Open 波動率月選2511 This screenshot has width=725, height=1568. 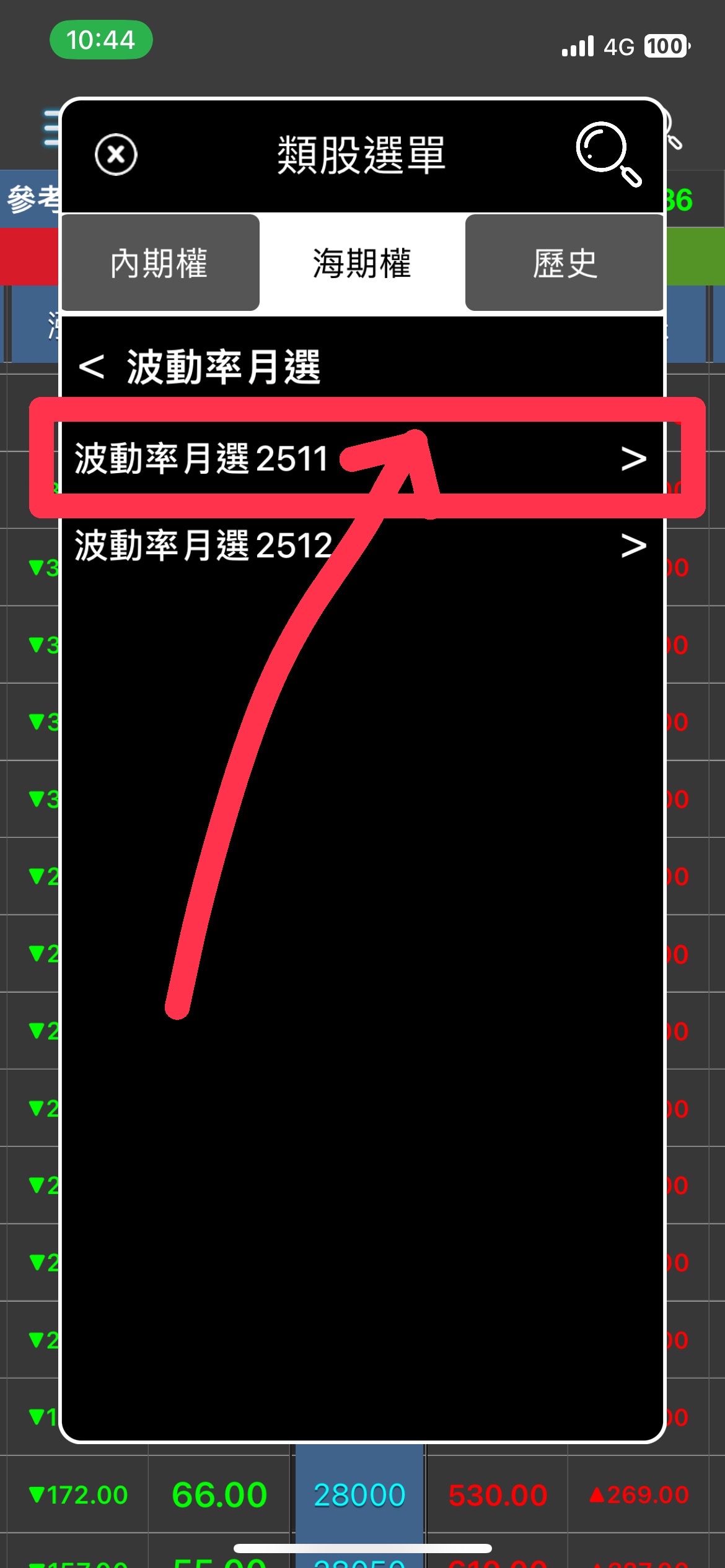point(359,459)
